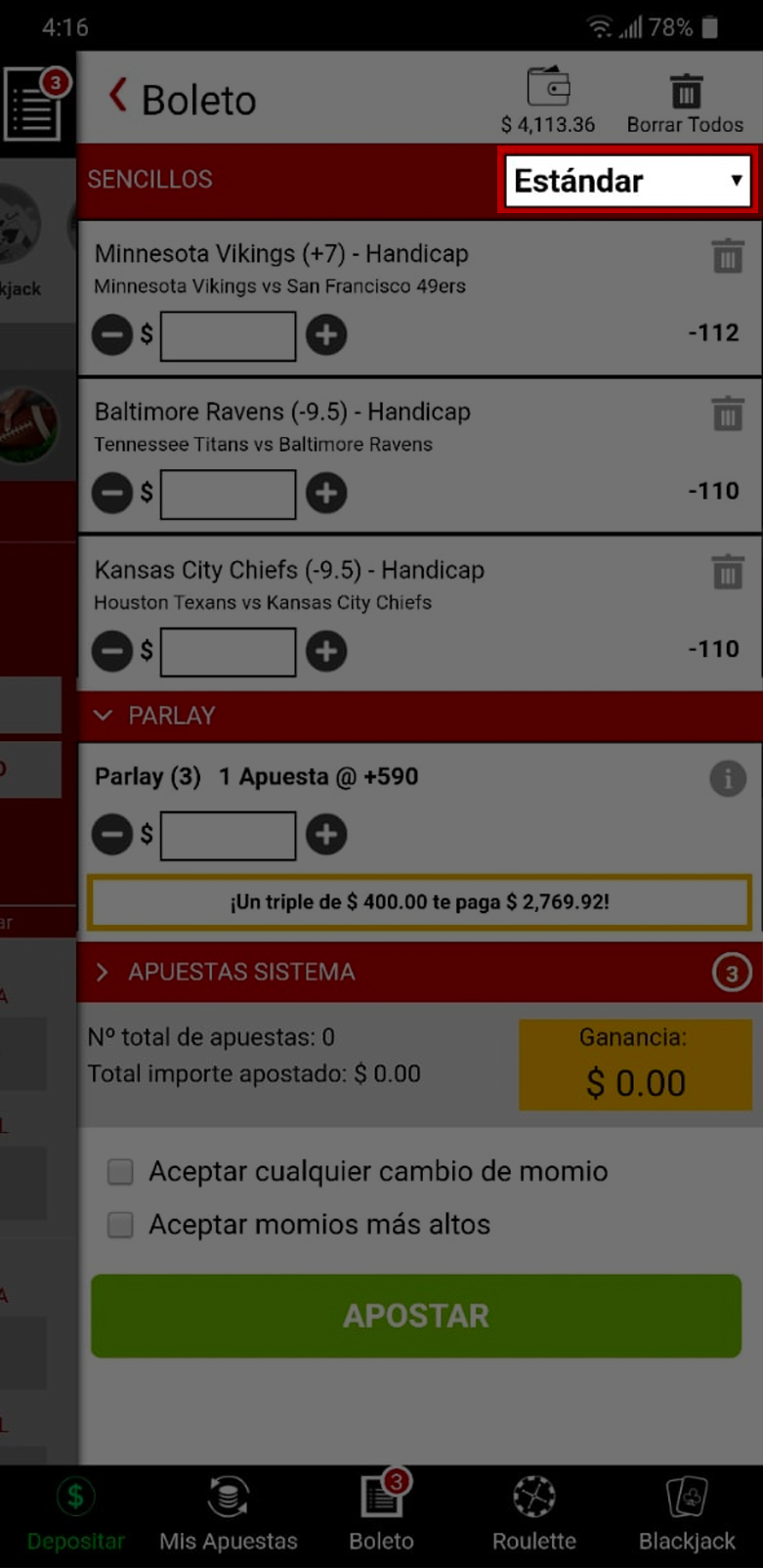Open the Depositar tab
Viewport: 763px width, 1568px height.
(75, 1513)
